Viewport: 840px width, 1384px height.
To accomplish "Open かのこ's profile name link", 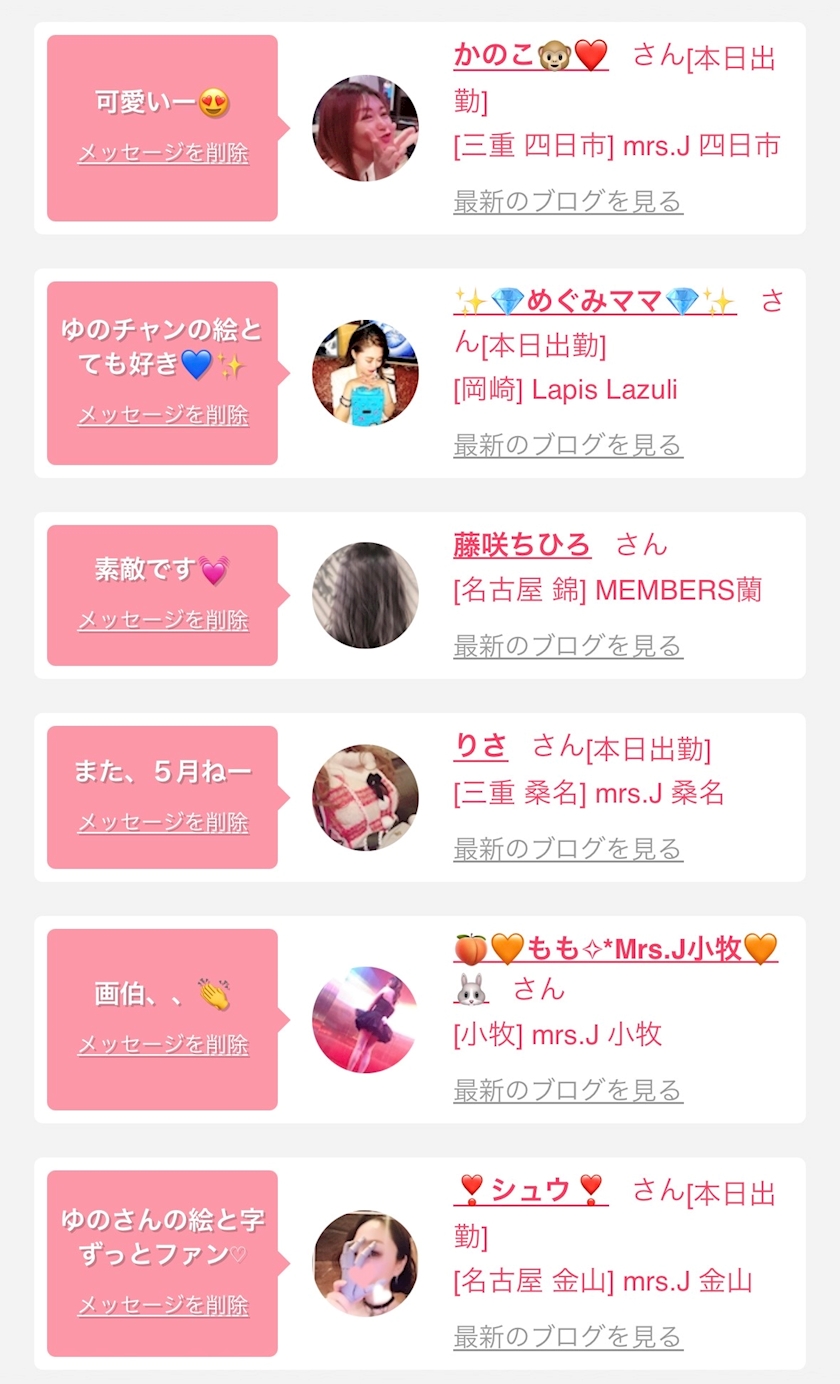I will pyautogui.click(x=530, y=56).
